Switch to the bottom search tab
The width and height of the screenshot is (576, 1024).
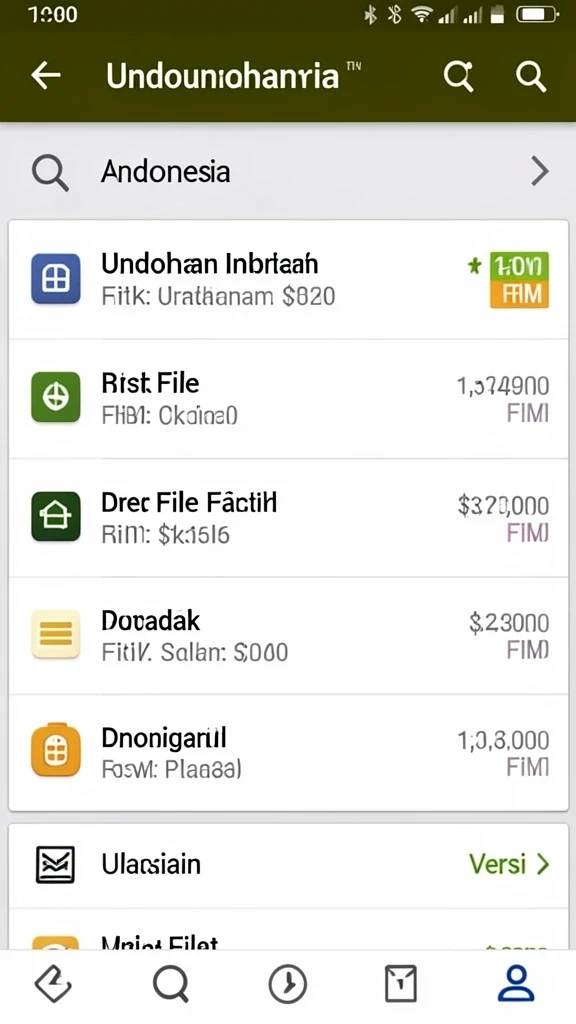170,984
